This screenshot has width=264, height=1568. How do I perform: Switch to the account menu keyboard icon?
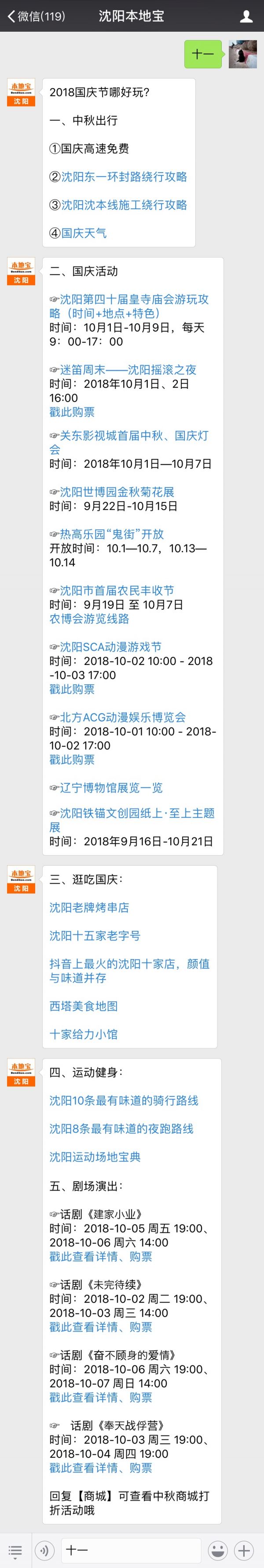point(15,1550)
